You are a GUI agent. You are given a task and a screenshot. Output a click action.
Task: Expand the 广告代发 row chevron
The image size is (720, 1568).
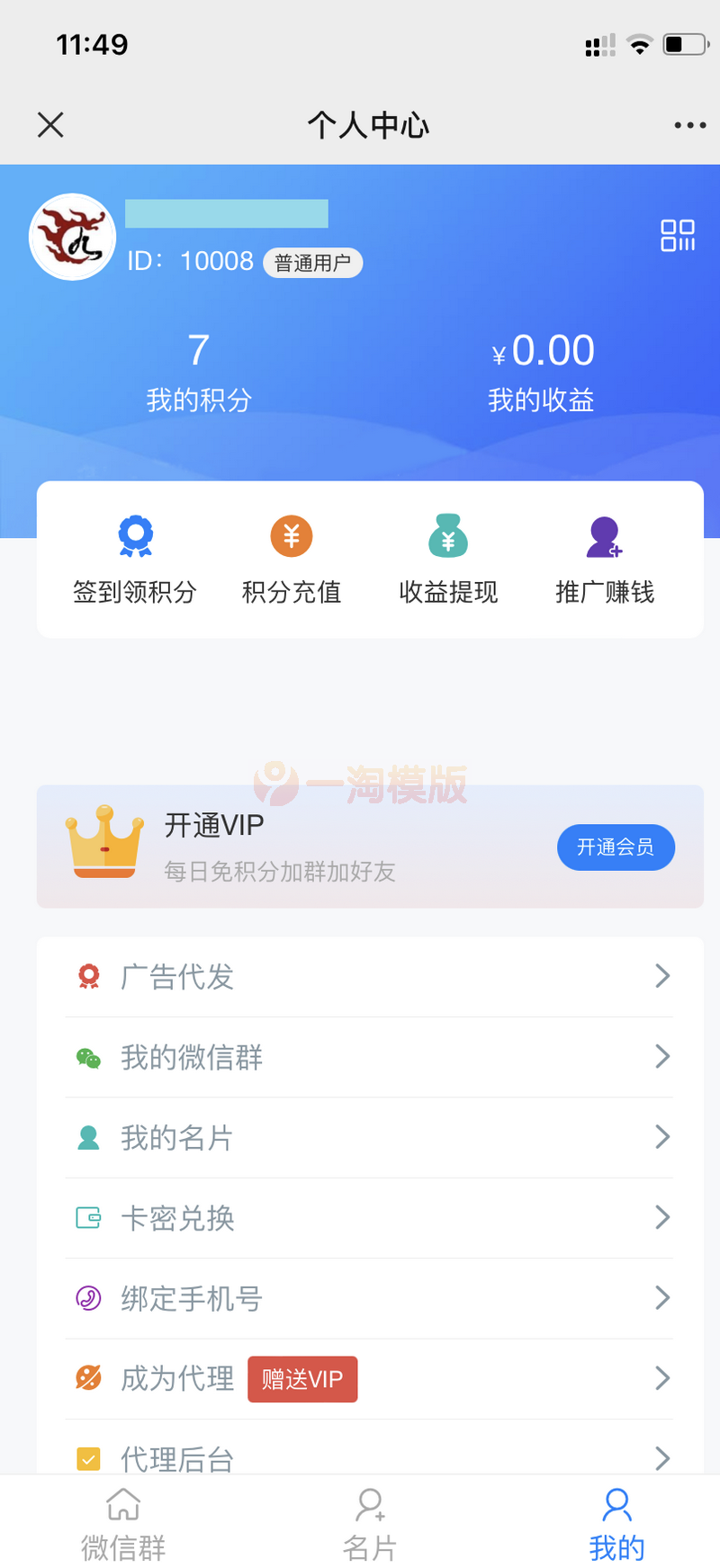coord(662,976)
